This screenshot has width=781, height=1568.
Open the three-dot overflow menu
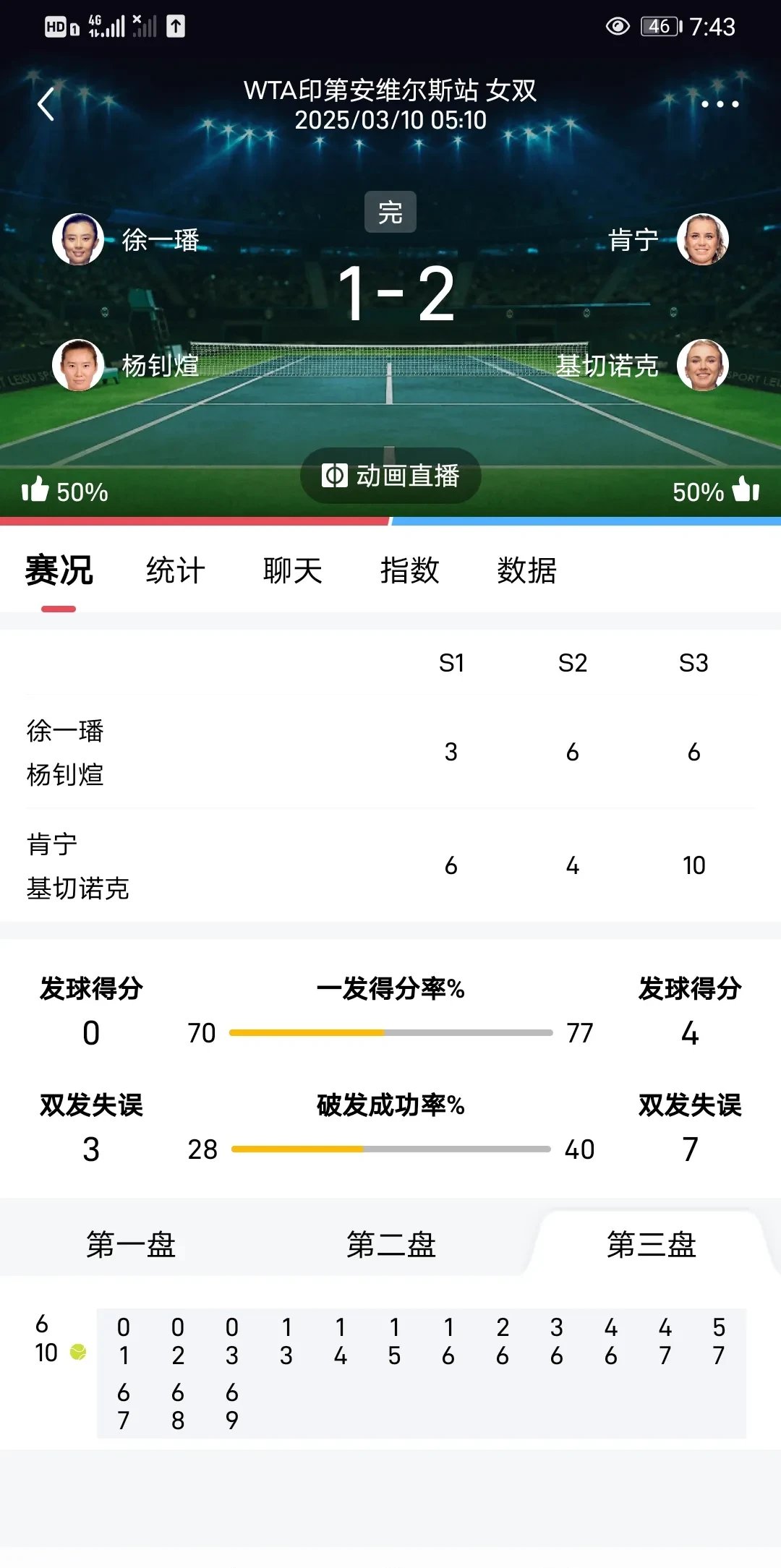[x=720, y=104]
